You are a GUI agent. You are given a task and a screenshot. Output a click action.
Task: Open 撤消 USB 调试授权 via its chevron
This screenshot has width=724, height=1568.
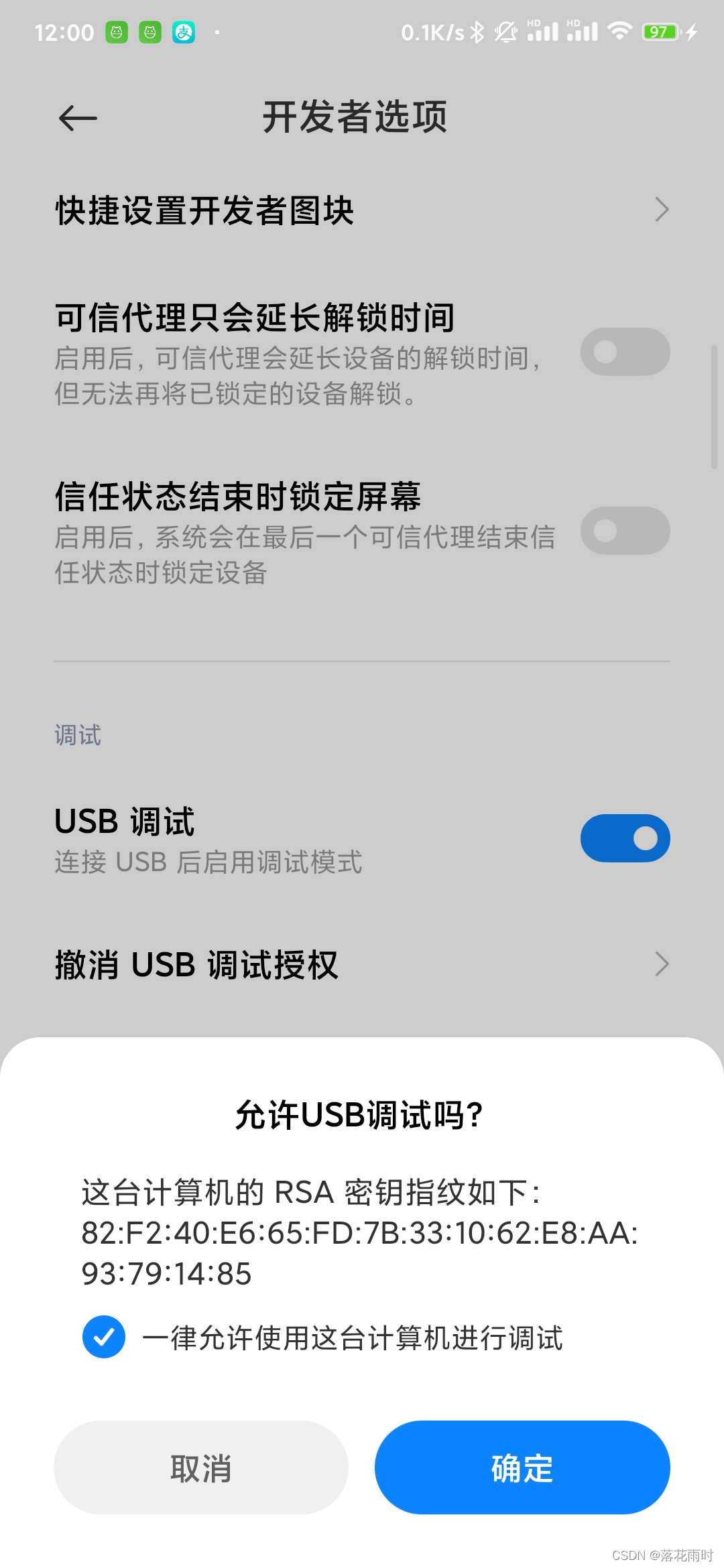tap(662, 964)
